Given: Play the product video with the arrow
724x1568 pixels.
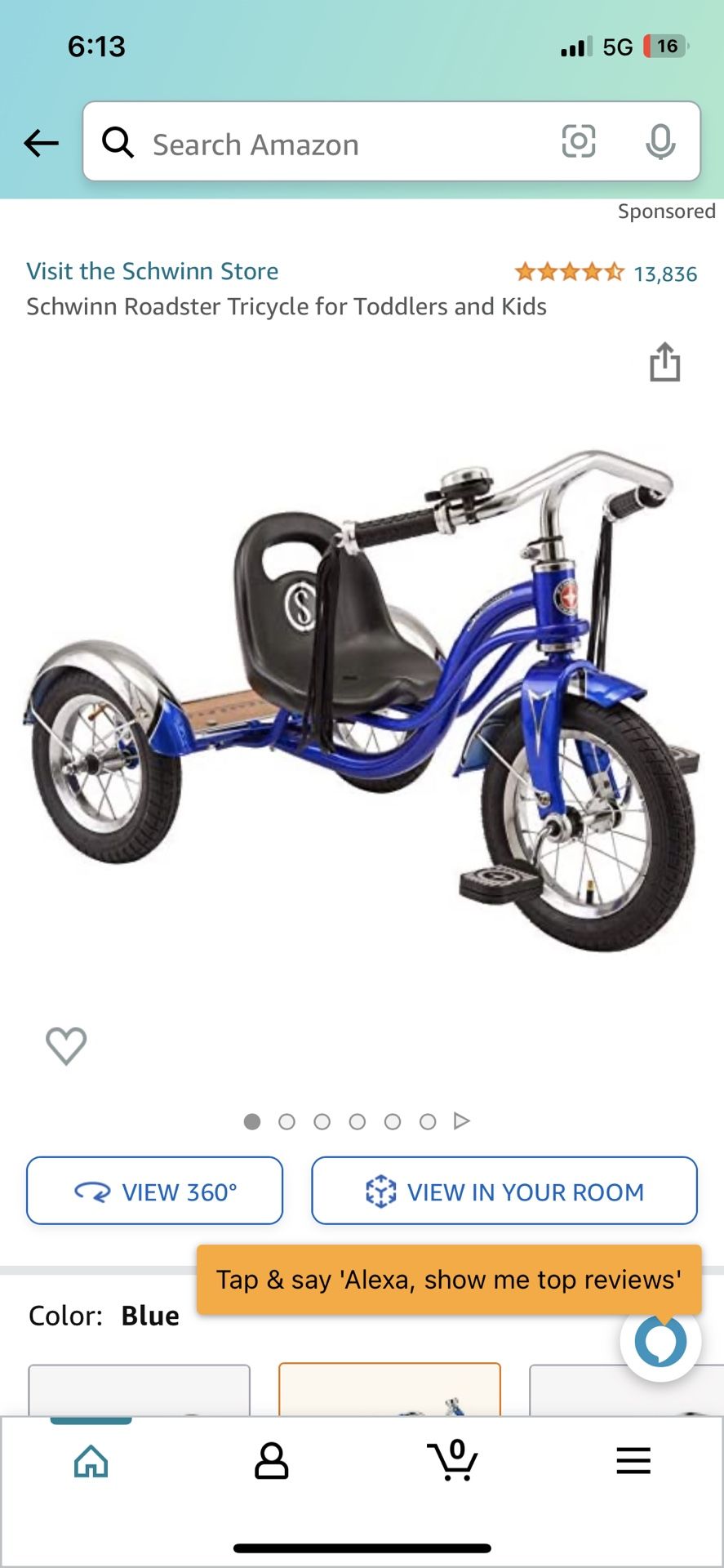Looking at the screenshot, I should [x=462, y=1120].
